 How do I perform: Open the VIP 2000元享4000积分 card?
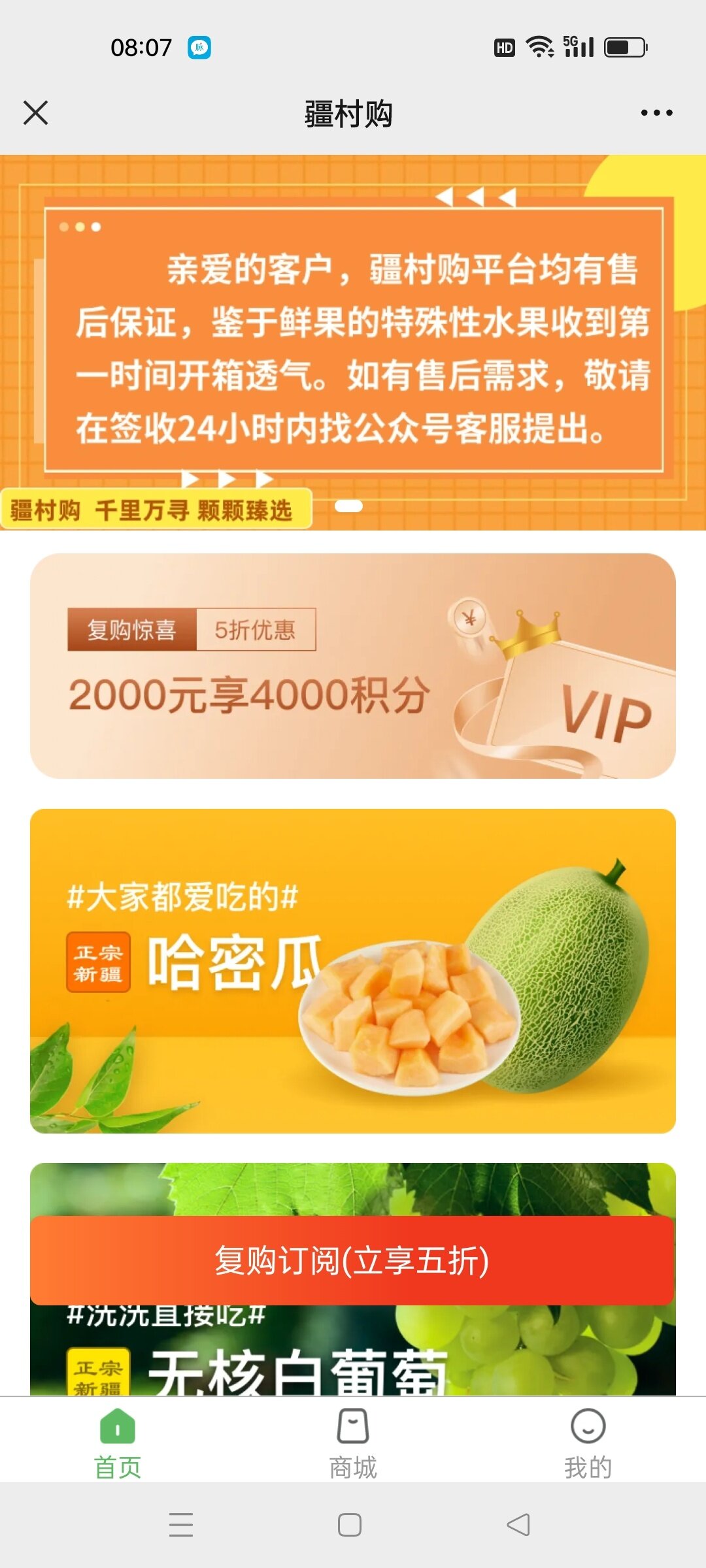(x=353, y=666)
